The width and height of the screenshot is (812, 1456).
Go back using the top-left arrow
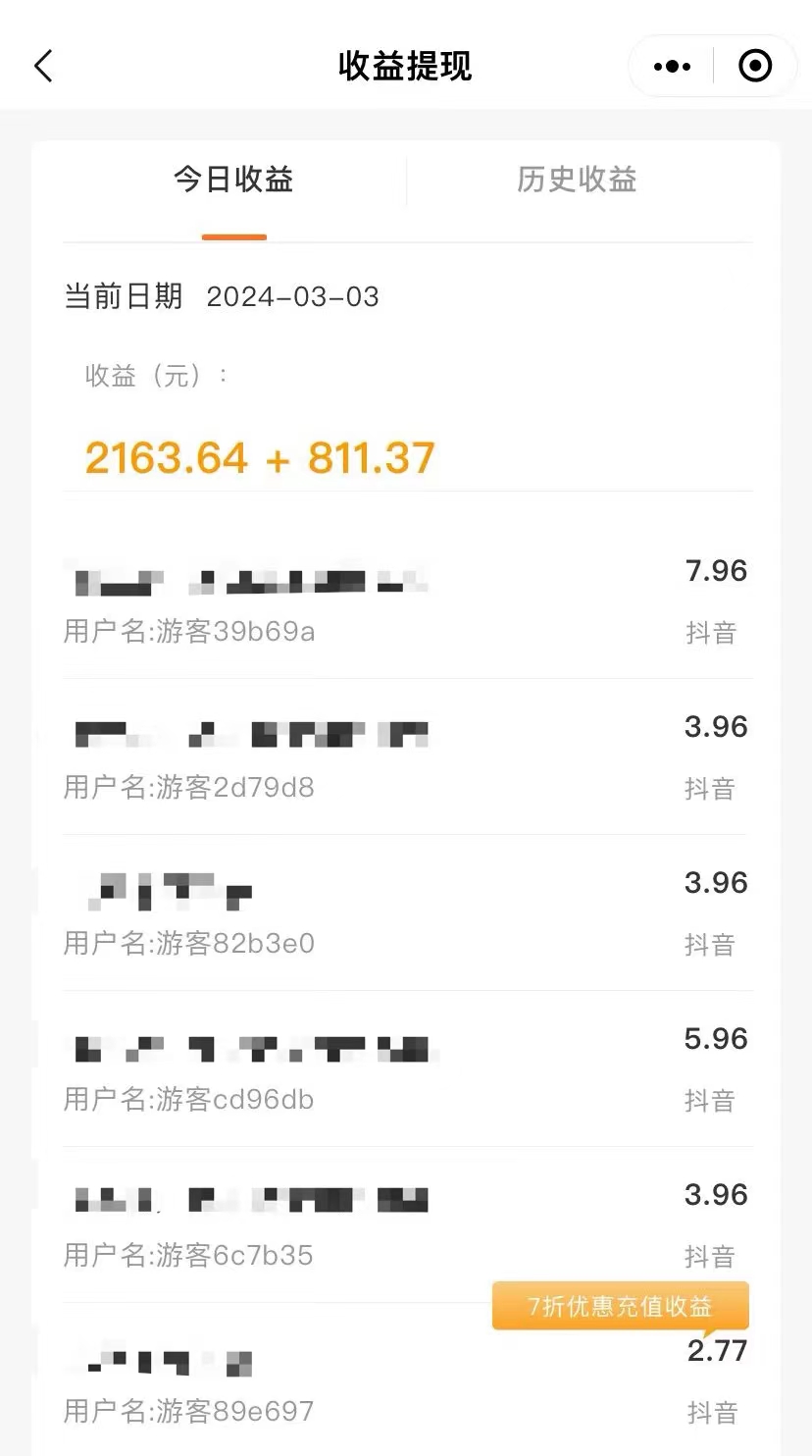(43, 67)
